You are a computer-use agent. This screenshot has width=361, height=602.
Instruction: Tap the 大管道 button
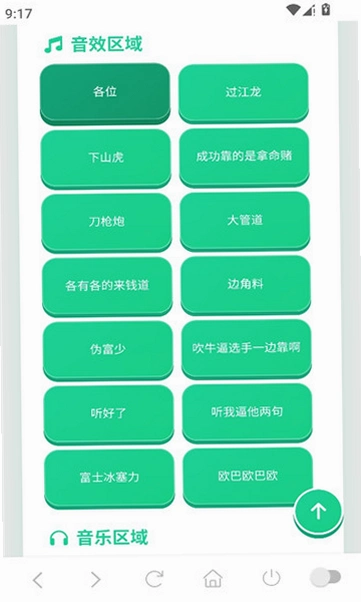pyautogui.click(x=245, y=222)
